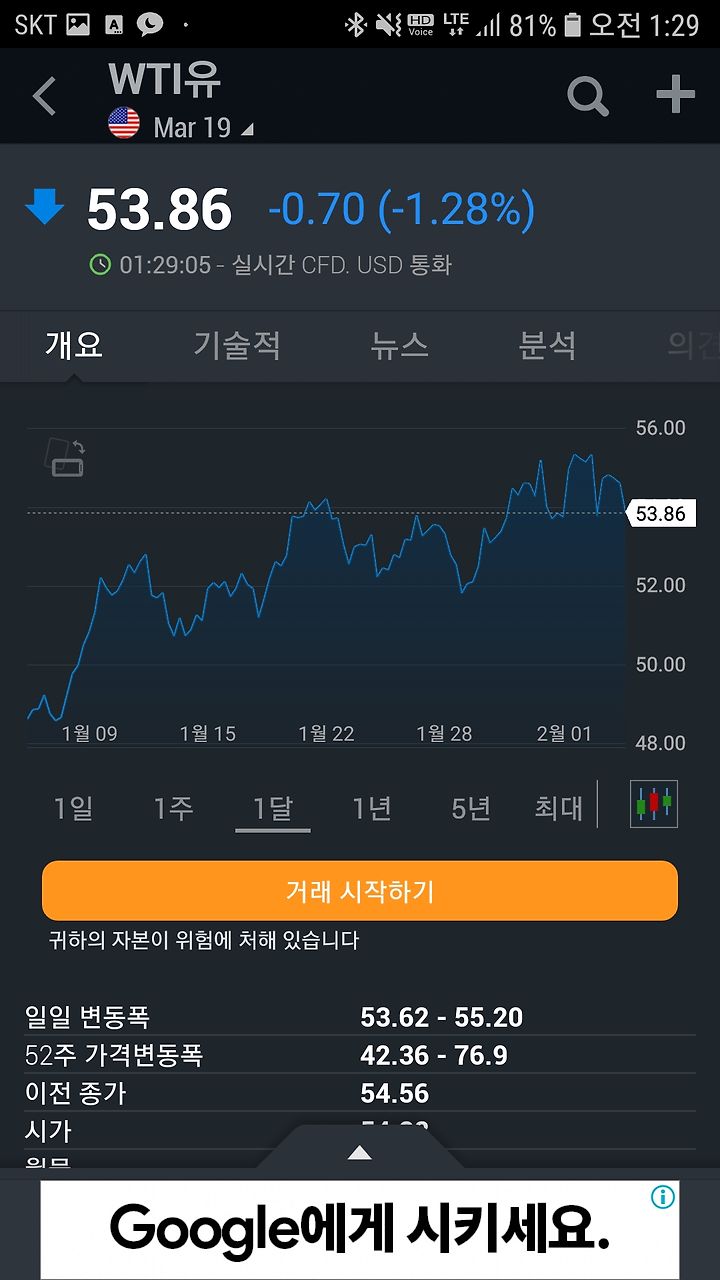The width and height of the screenshot is (720, 1280).
Task: Rotate chart to landscape view
Action: tap(65, 457)
